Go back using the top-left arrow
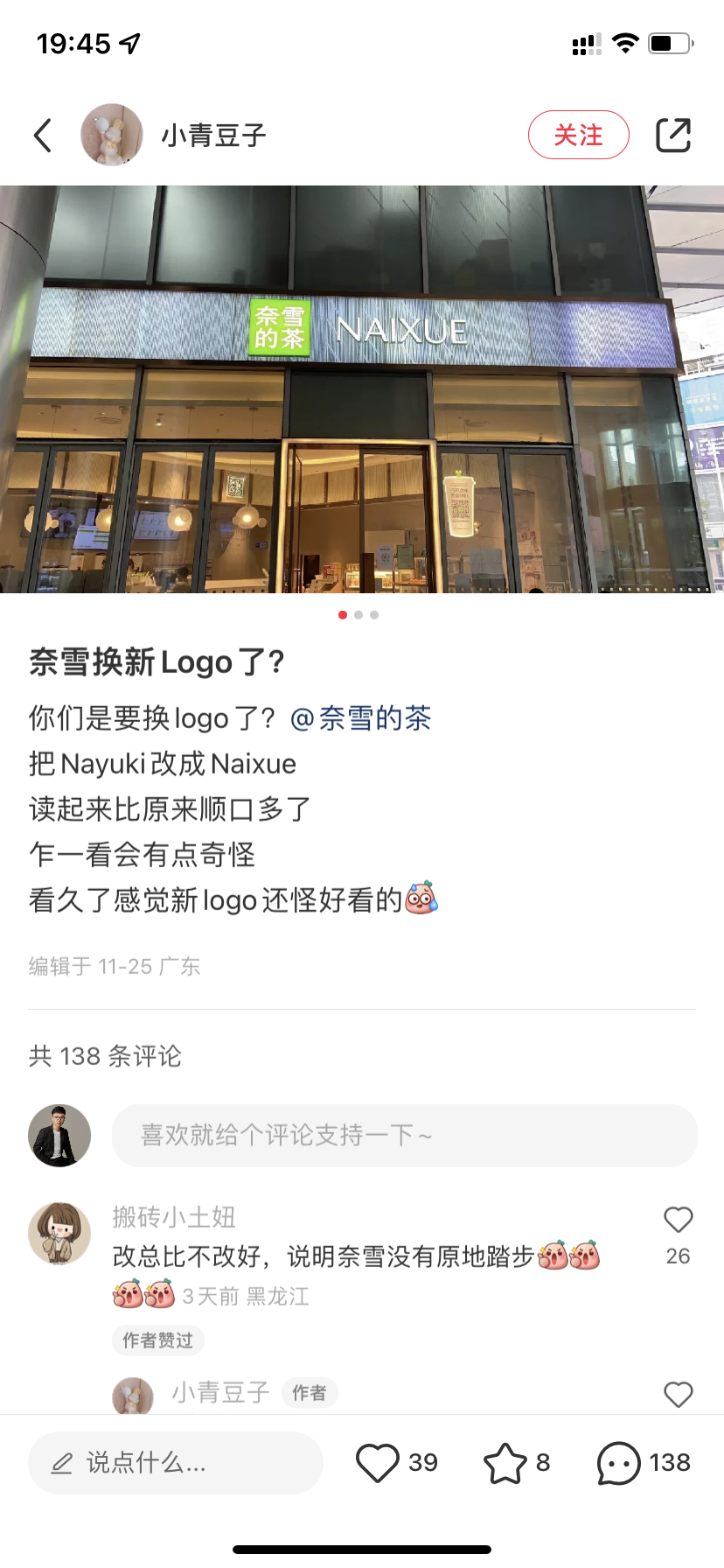724x1568 pixels. point(43,136)
